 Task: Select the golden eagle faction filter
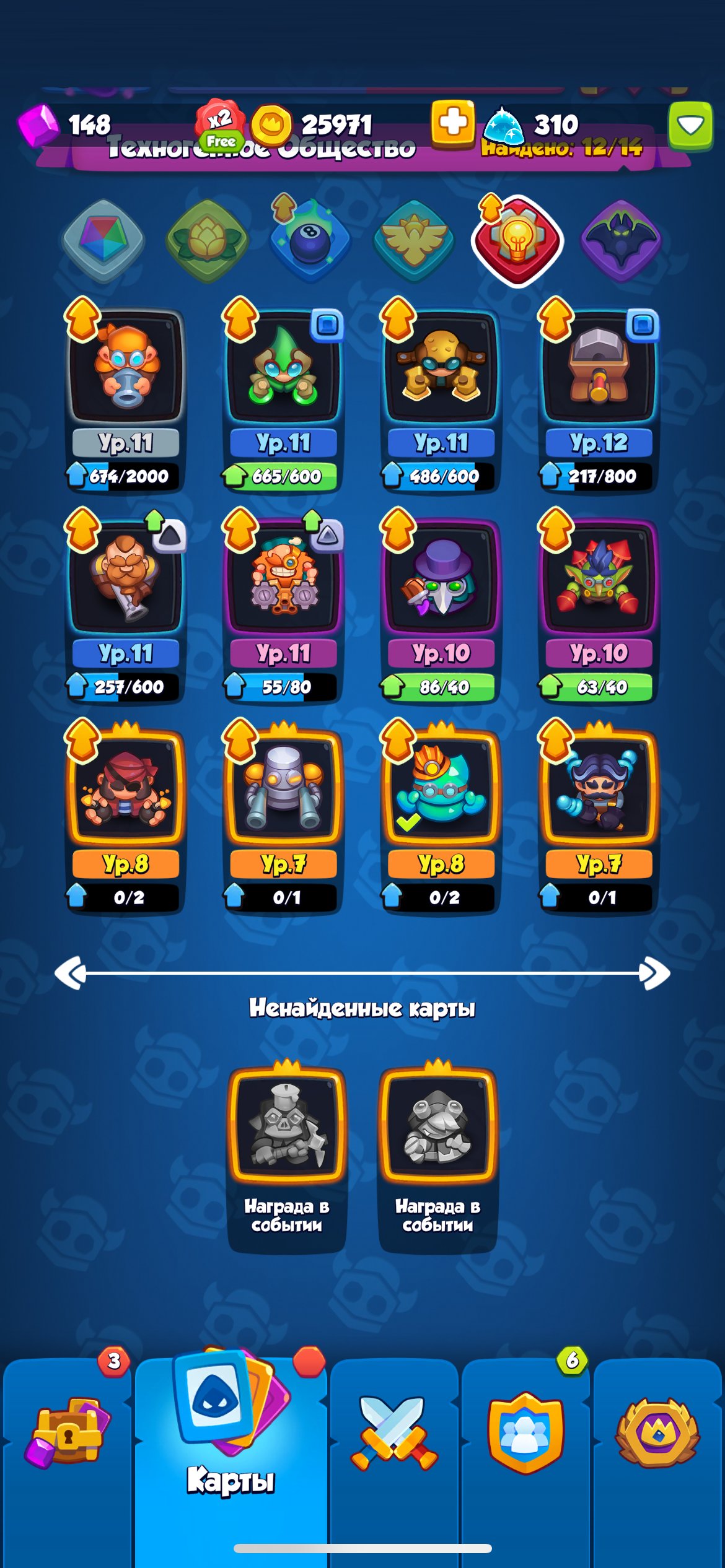[x=415, y=241]
